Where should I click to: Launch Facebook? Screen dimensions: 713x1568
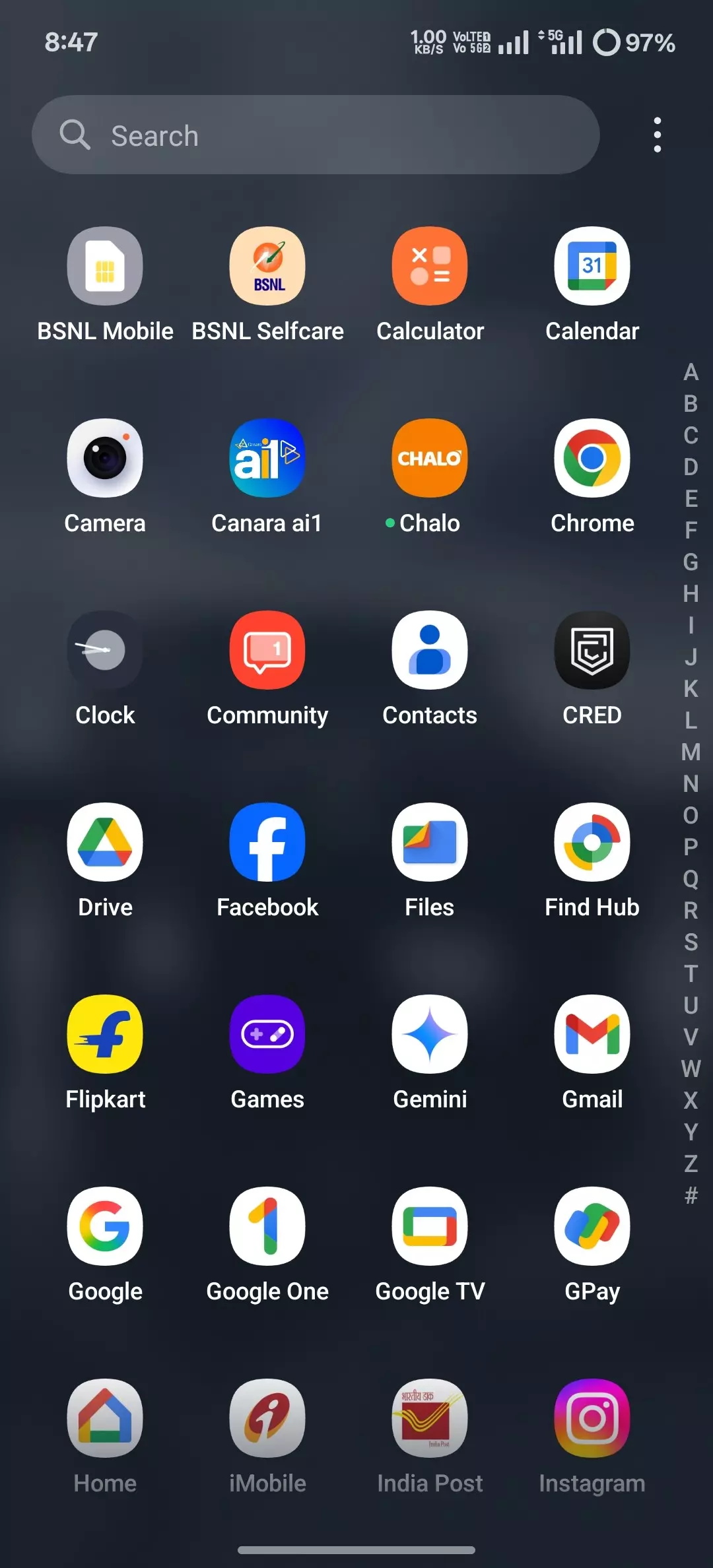tap(267, 842)
